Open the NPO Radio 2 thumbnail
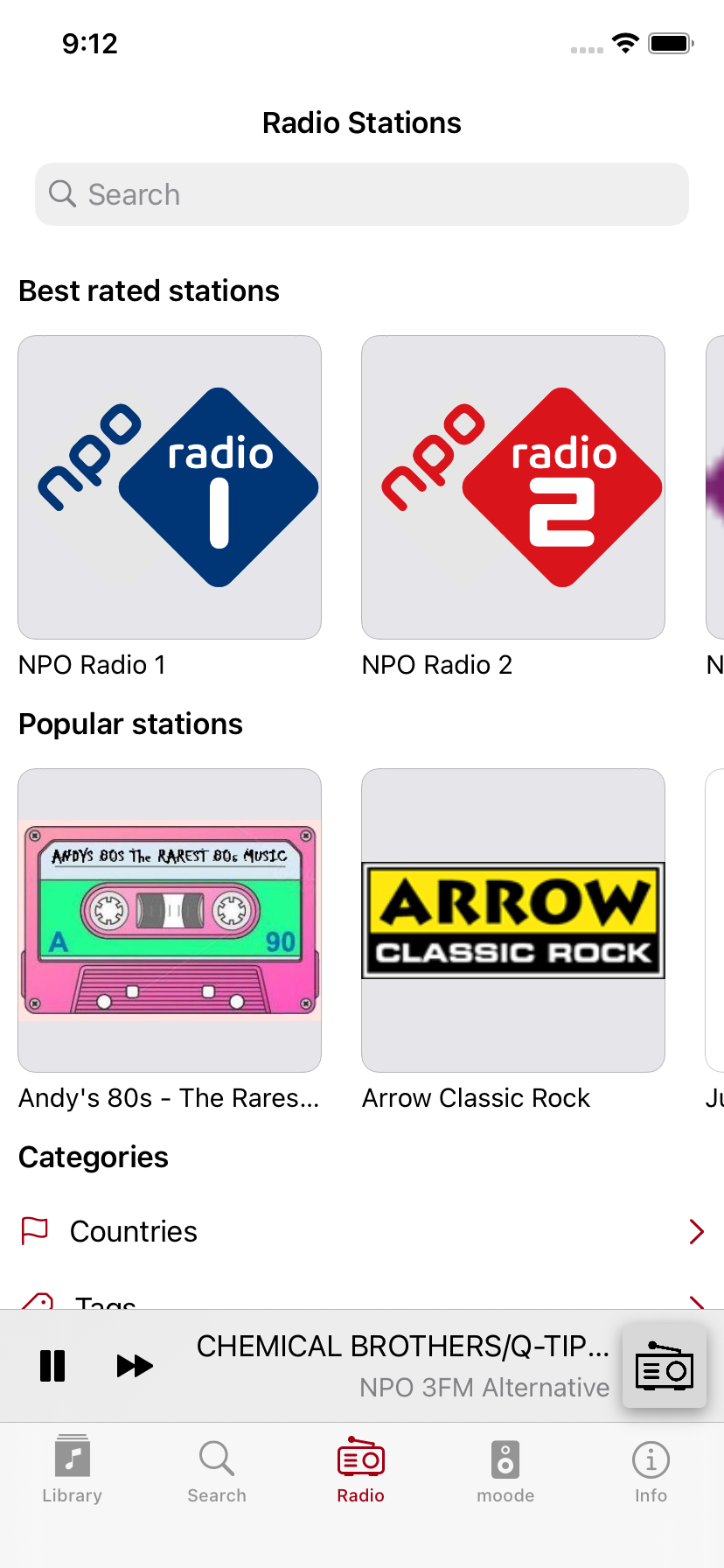 (512, 486)
